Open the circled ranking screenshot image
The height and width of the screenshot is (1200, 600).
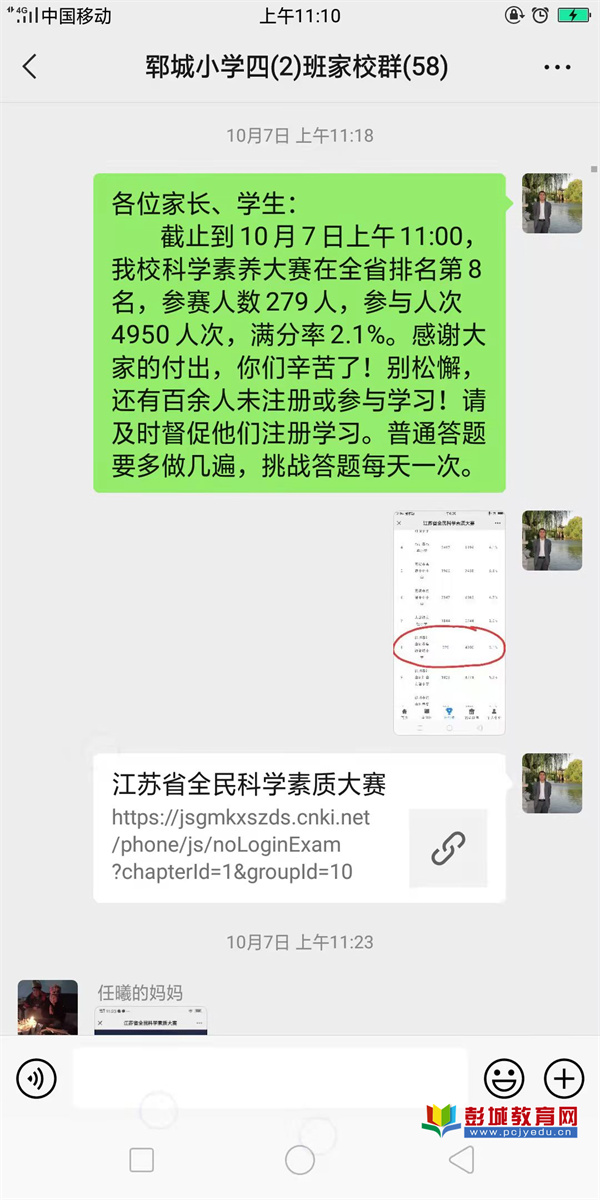coord(449,622)
